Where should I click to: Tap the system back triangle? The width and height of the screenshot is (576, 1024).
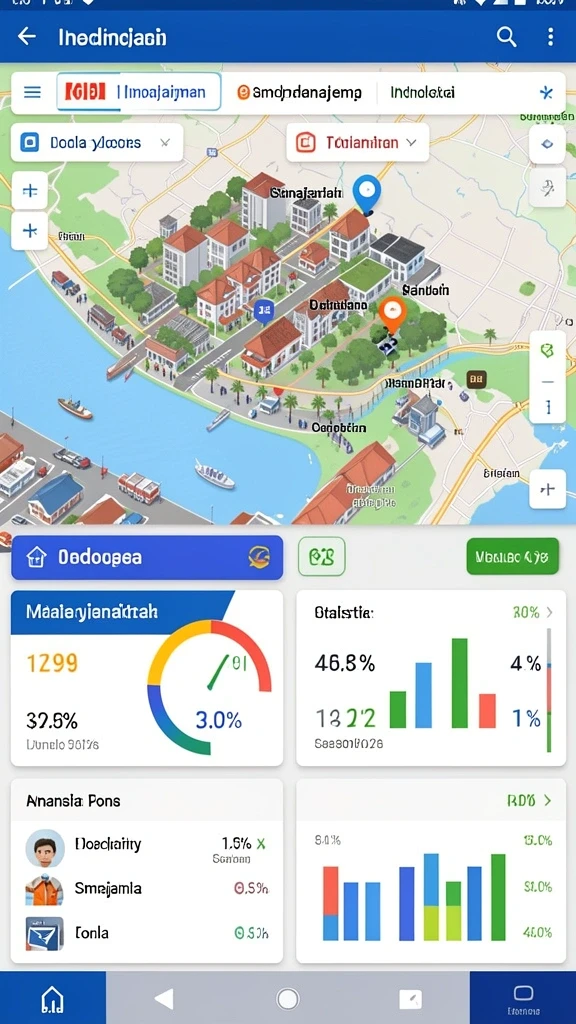point(164,999)
